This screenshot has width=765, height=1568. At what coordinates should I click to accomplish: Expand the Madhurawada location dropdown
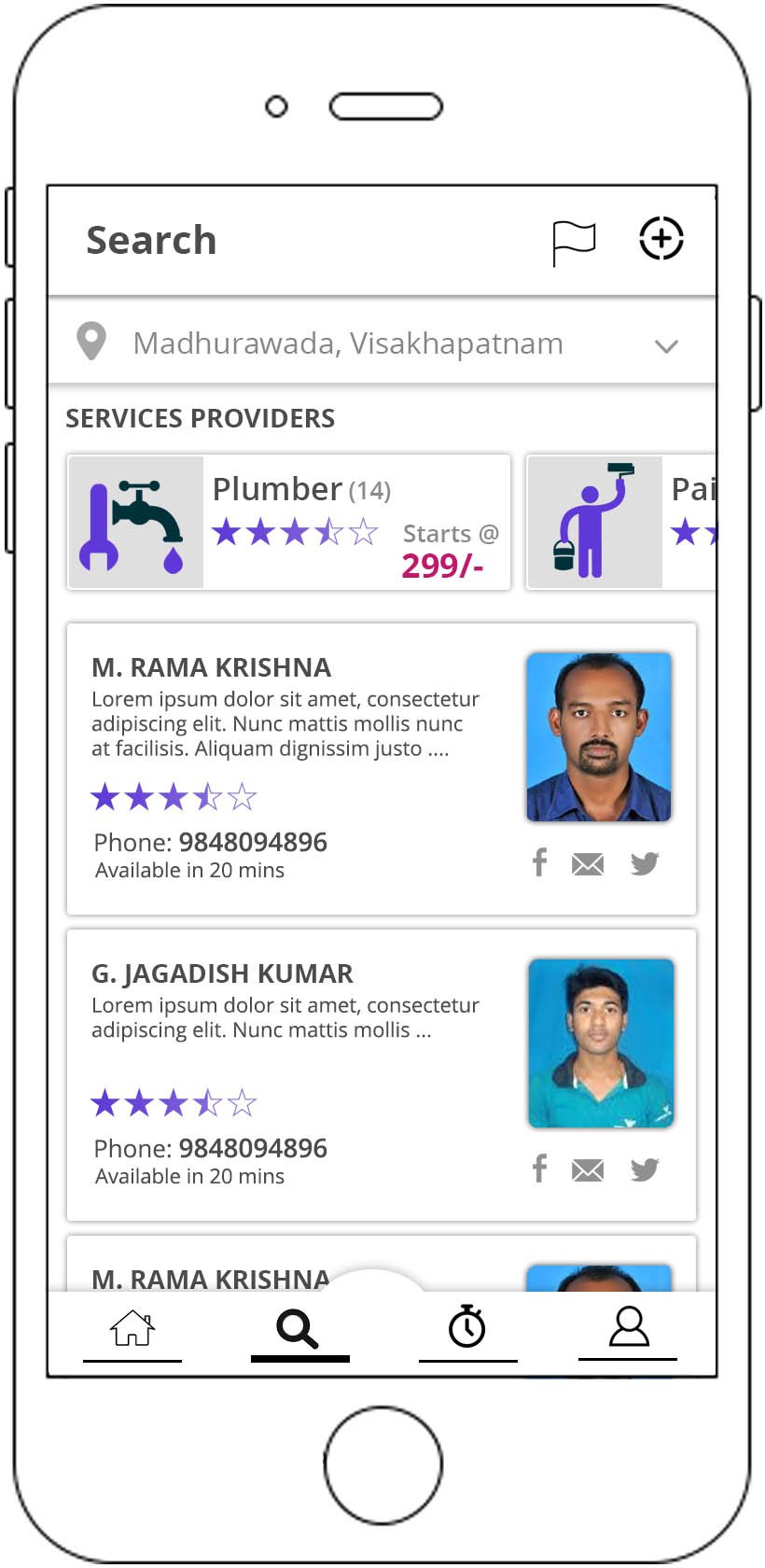tap(665, 346)
